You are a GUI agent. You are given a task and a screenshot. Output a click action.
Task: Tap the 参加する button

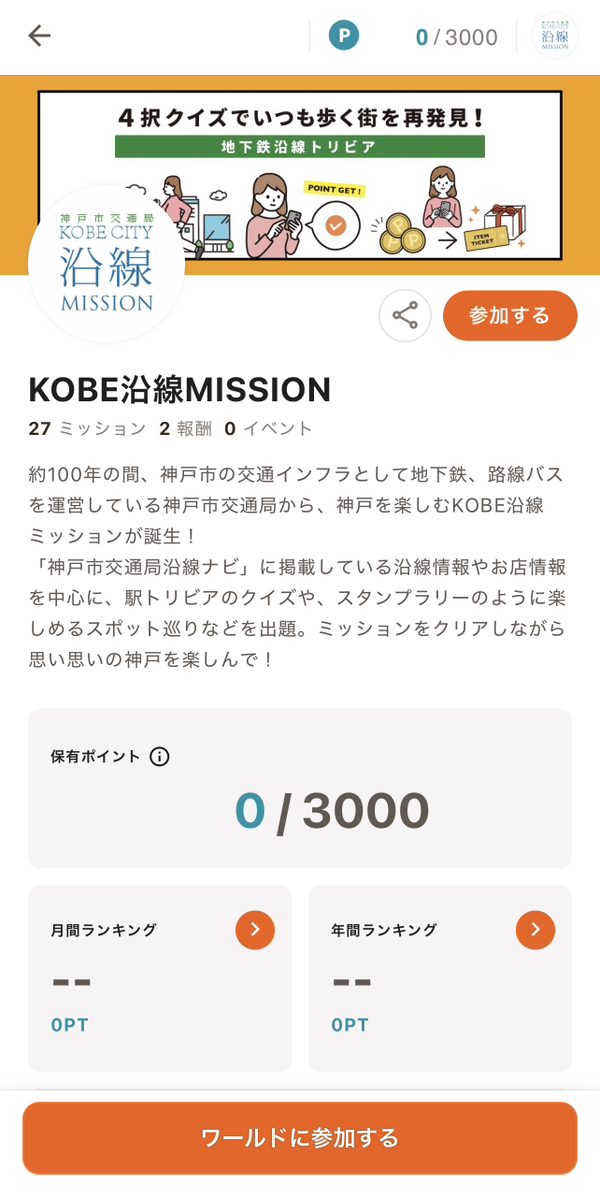[510, 316]
